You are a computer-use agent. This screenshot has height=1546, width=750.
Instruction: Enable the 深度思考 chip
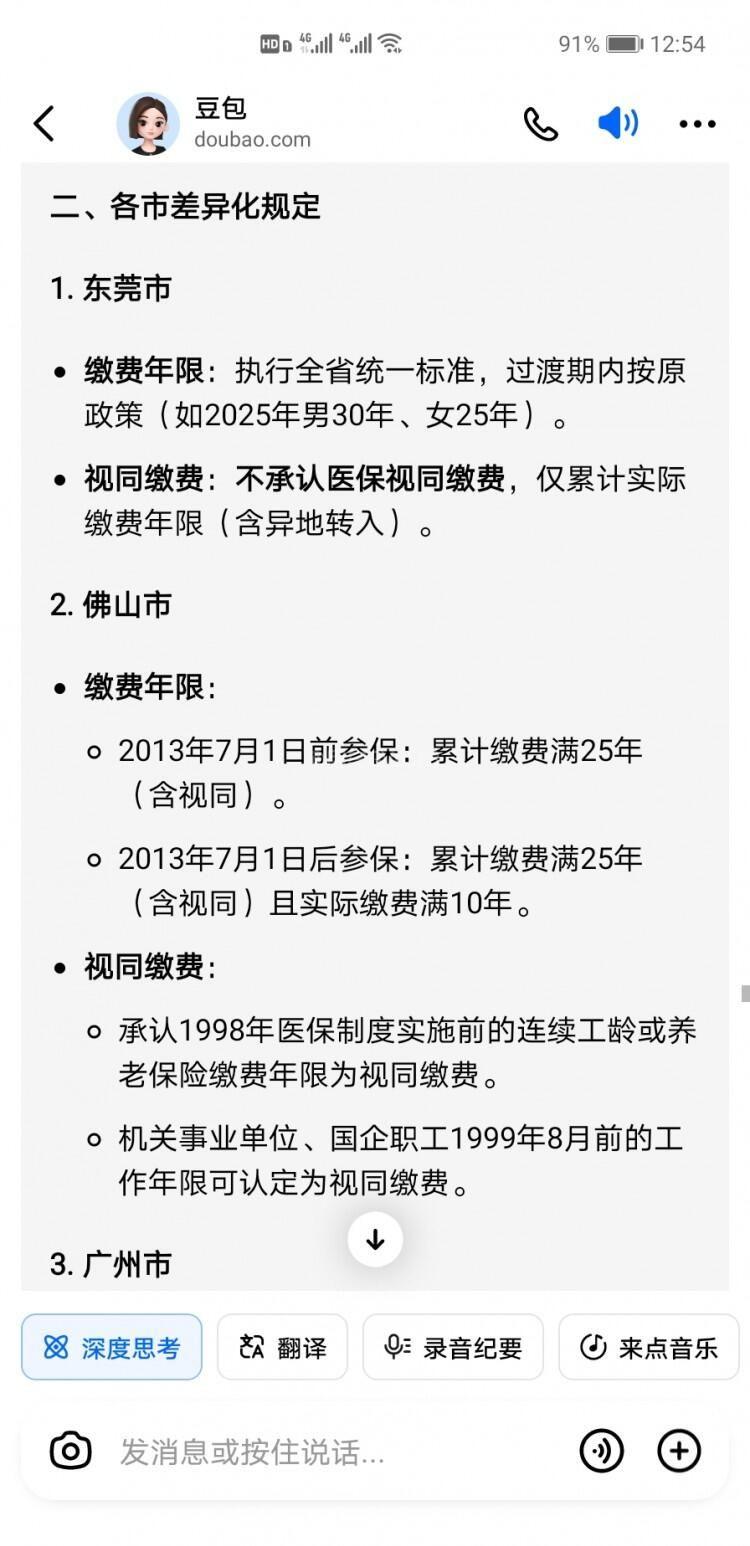tap(112, 1347)
